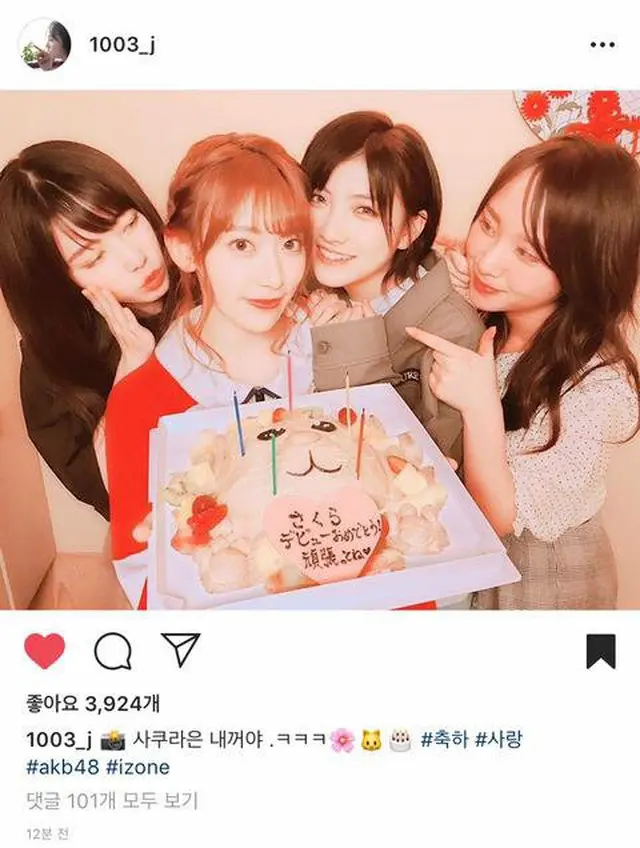Open the comment bubble icon
This screenshot has height=848, width=640.
113,652
